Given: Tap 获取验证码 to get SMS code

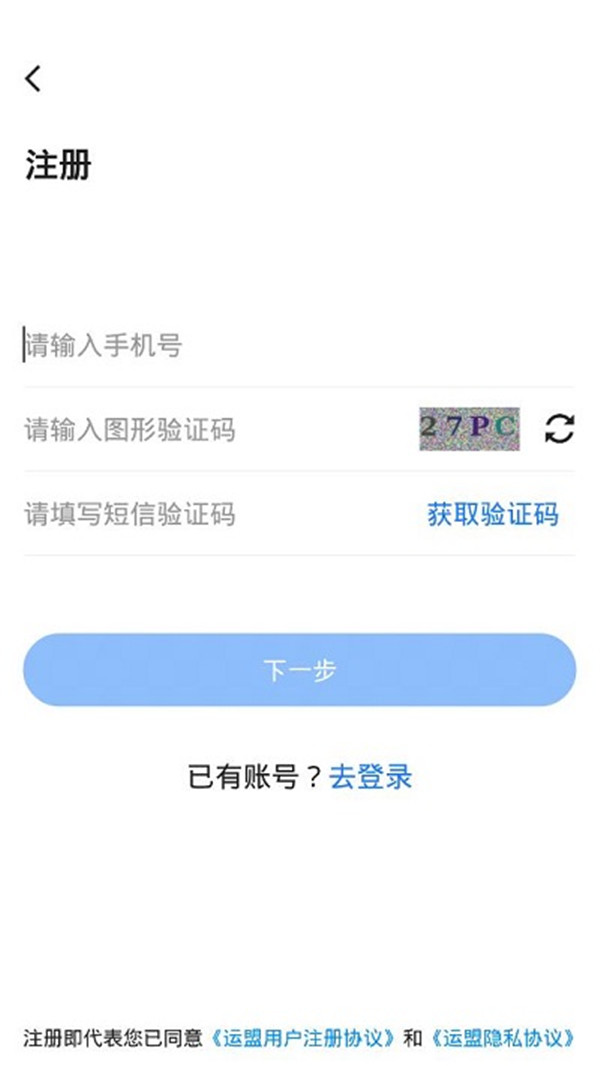Looking at the screenshot, I should click(493, 514).
